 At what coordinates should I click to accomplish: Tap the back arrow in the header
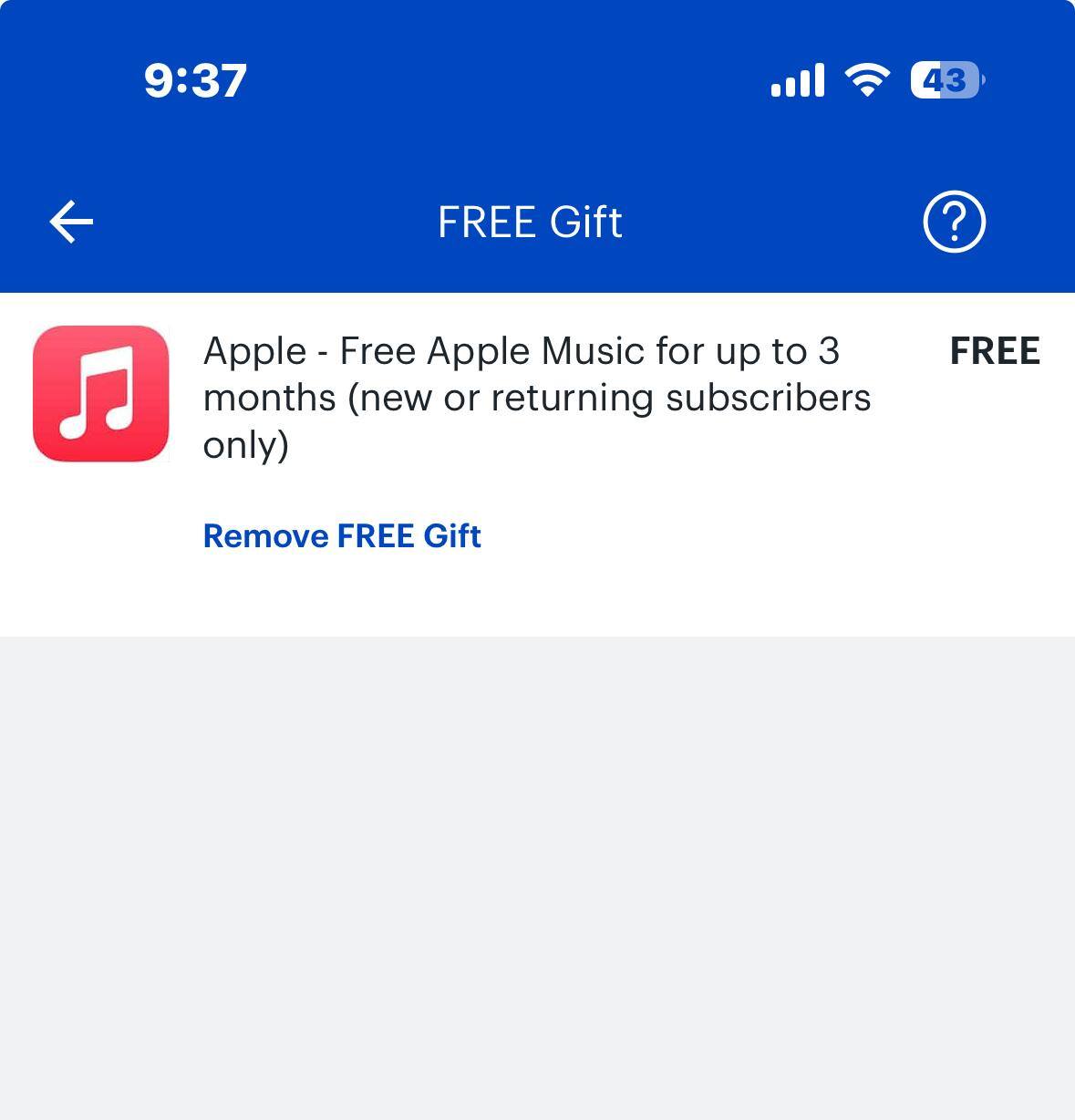coord(70,220)
